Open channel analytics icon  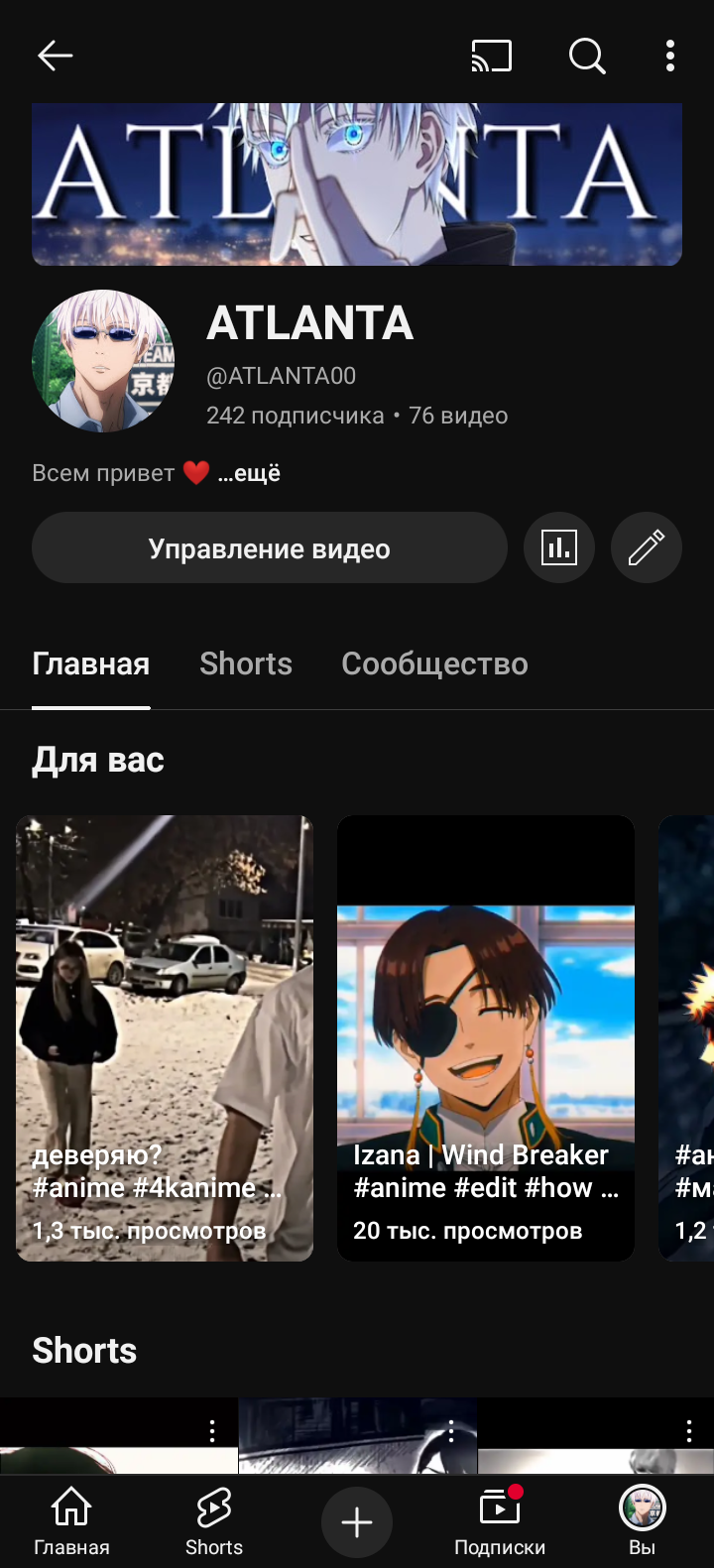(x=559, y=546)
